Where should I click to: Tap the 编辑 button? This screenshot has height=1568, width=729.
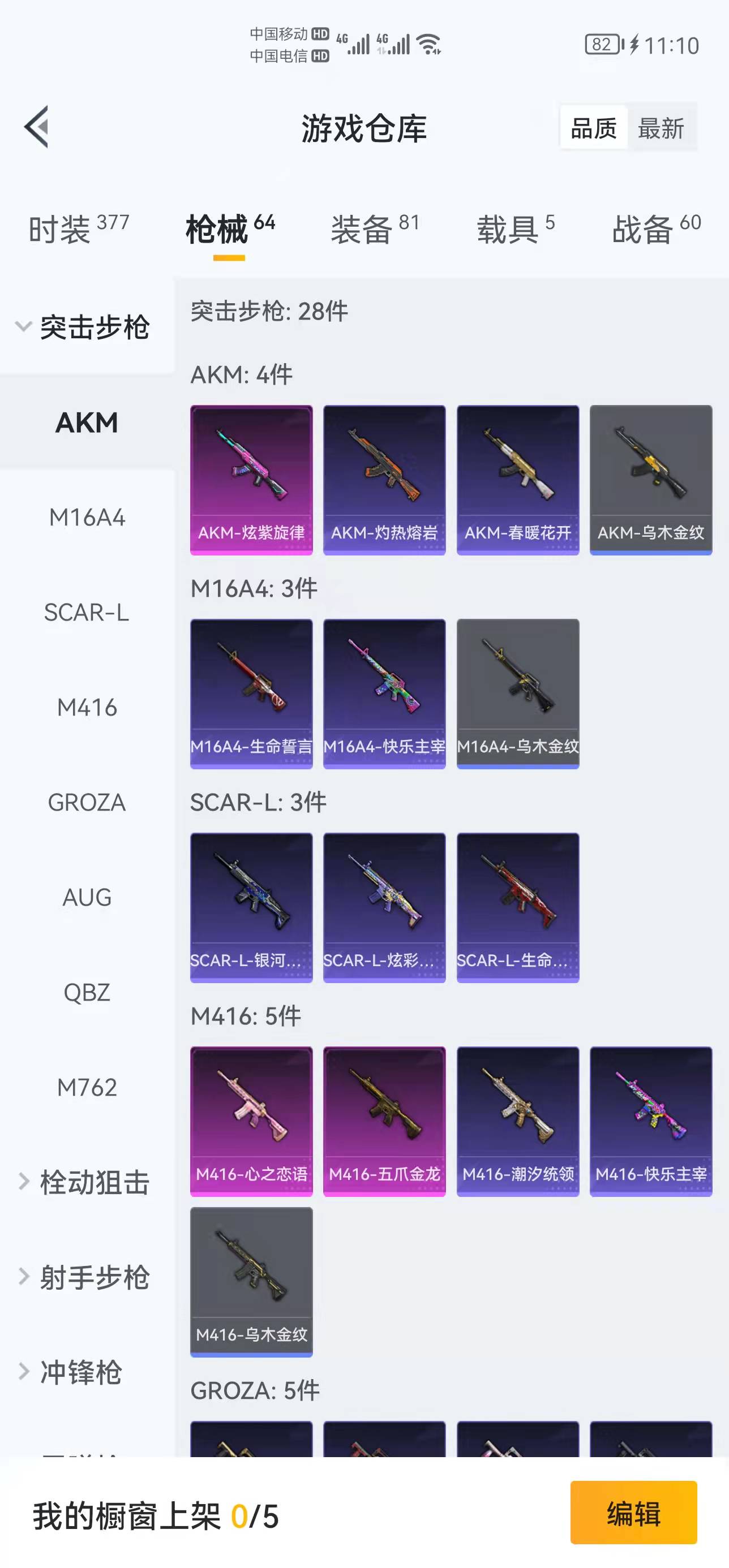coord(633,1513)
